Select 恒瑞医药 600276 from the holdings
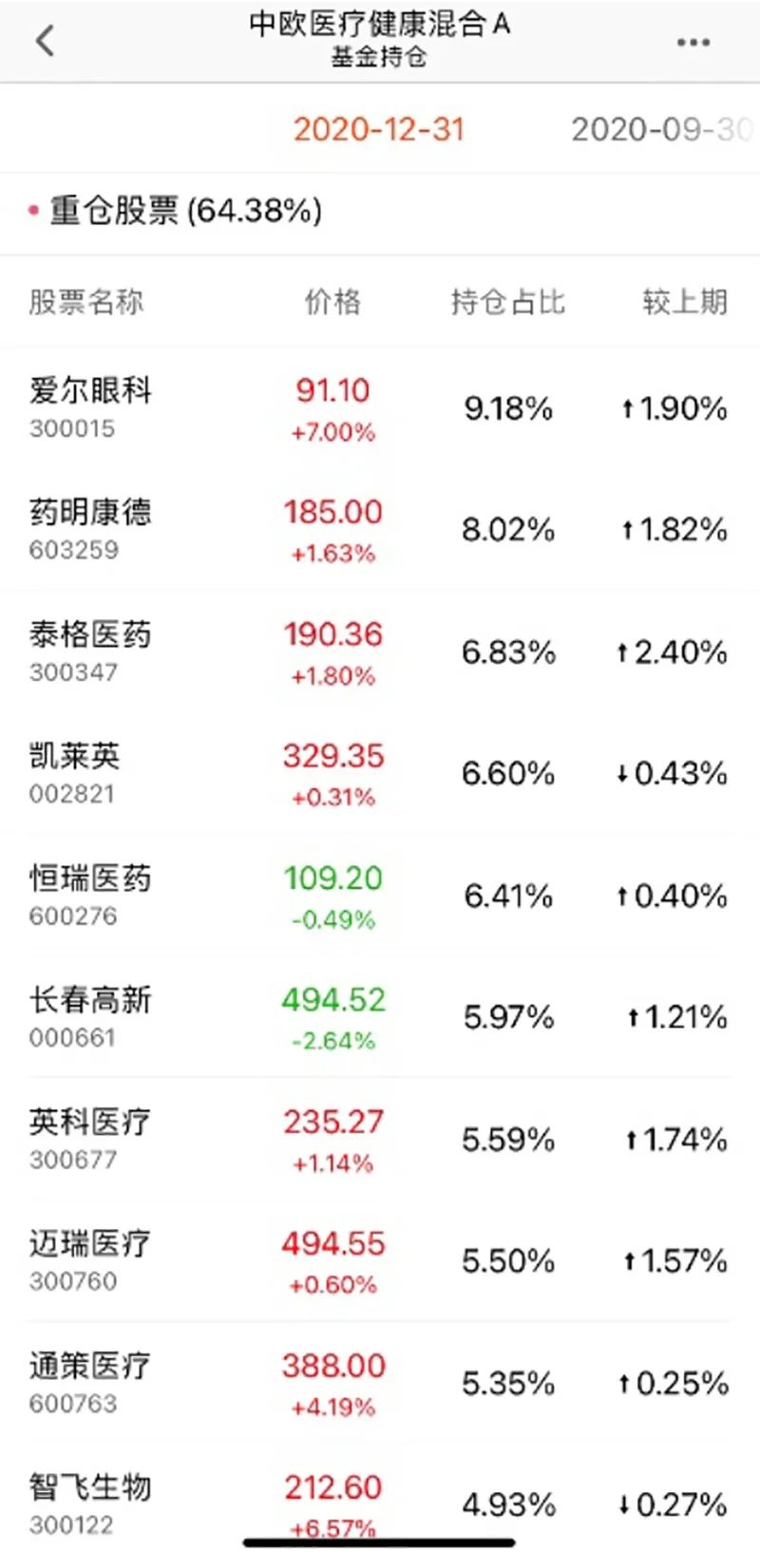This screenshot has height=1568, width=760. pos(380,895)
